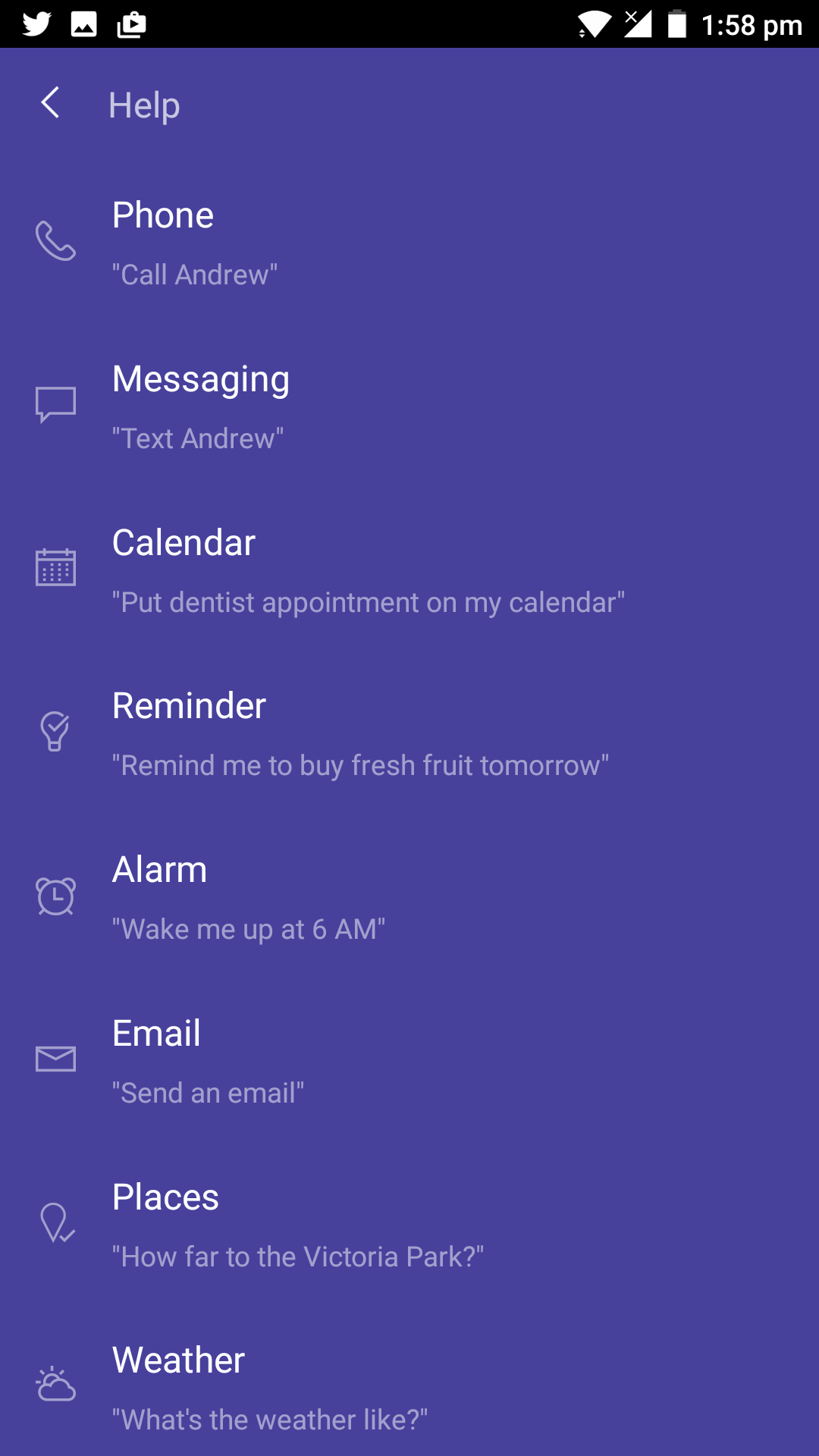Open the Messaging help topic
819x1456 pixels.
pyautogui.click(x=409, y=406)
